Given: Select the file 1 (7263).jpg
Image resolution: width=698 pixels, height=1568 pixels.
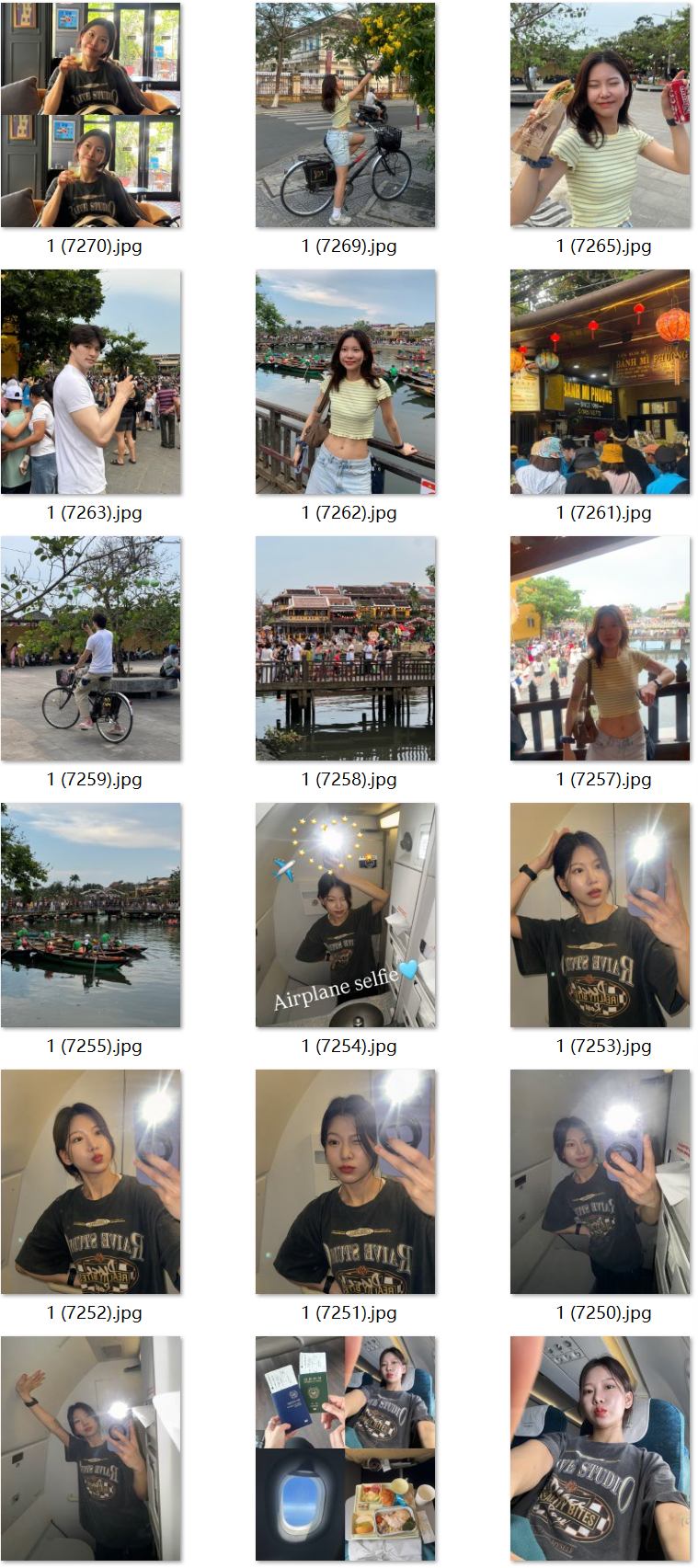Looking at the screenshot, I should click(x=90, y=382).
